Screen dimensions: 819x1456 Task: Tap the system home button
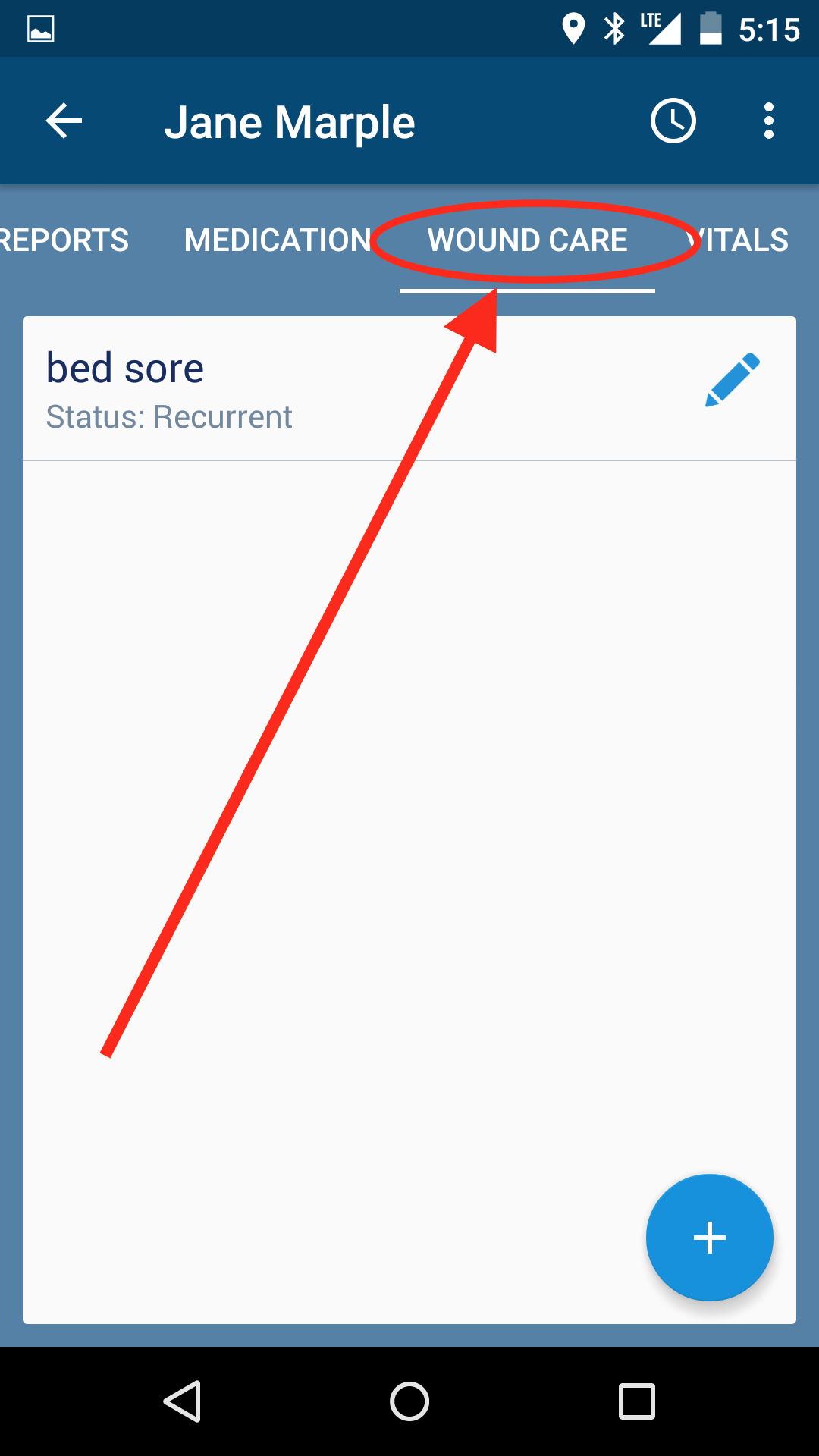pyautogui.click(x=409, y=1401)
